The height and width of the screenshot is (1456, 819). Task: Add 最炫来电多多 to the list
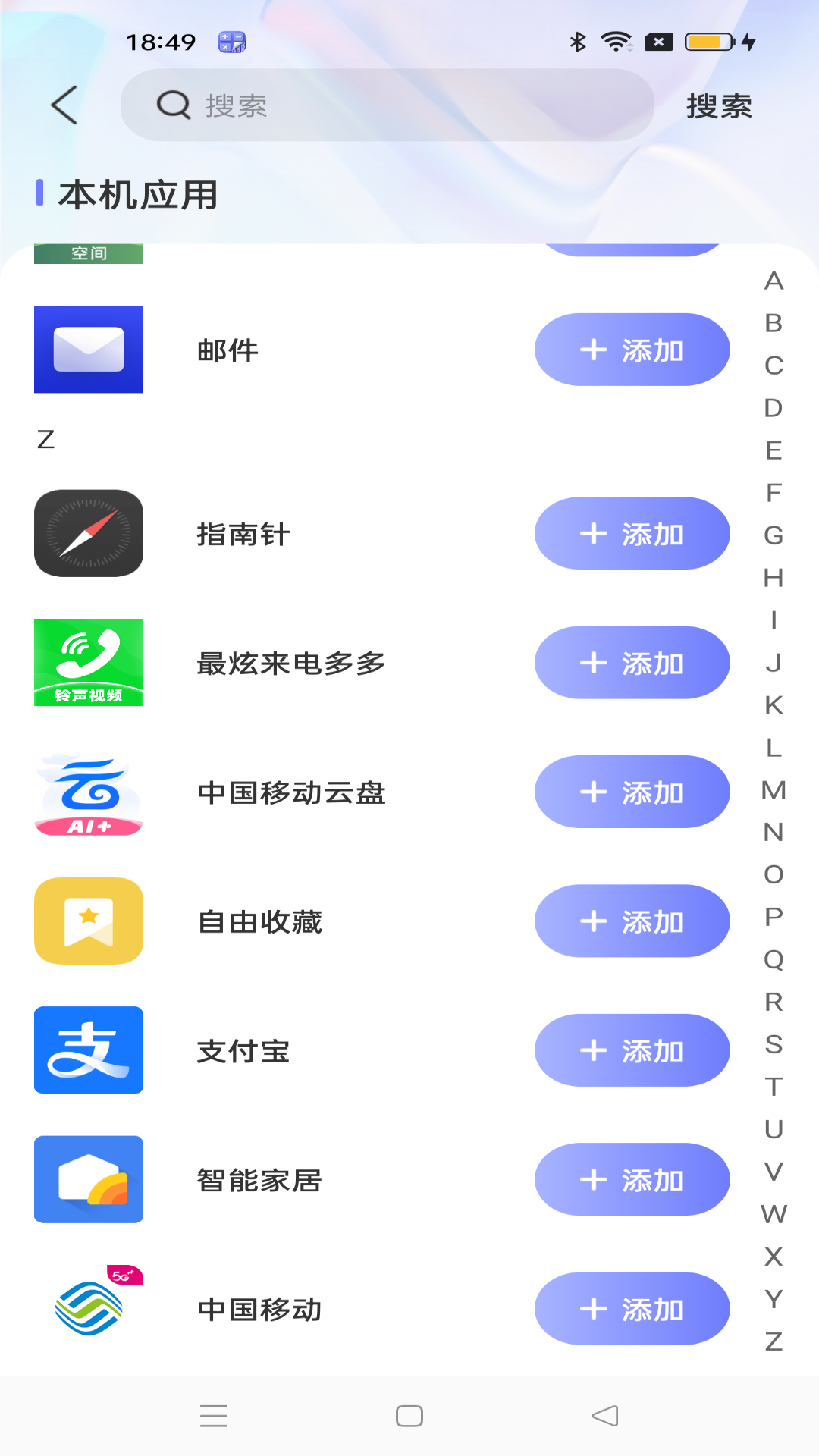pos(632,663)
